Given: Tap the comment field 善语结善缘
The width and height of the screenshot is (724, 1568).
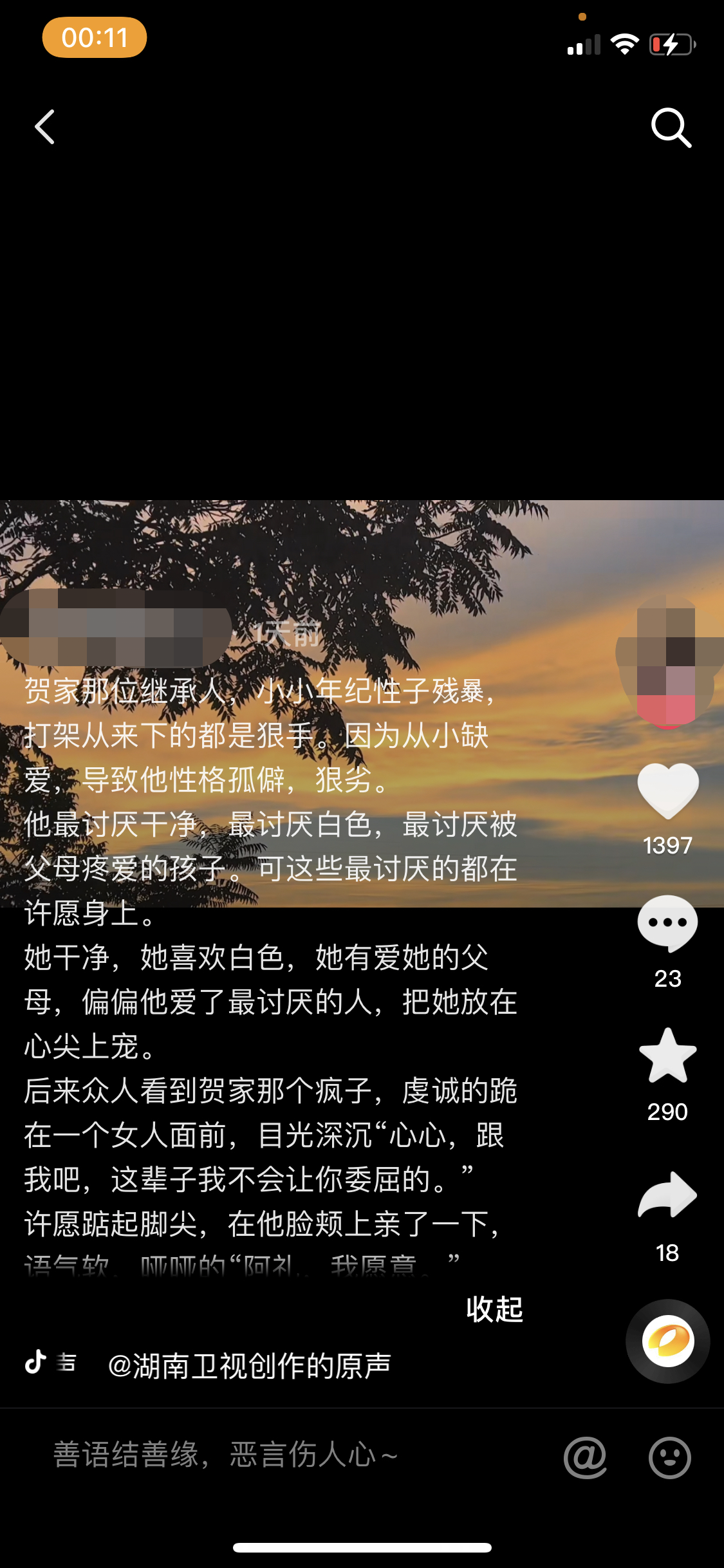Looking at the screenshot, I should pyautogui.click(x=225, y=1455).
